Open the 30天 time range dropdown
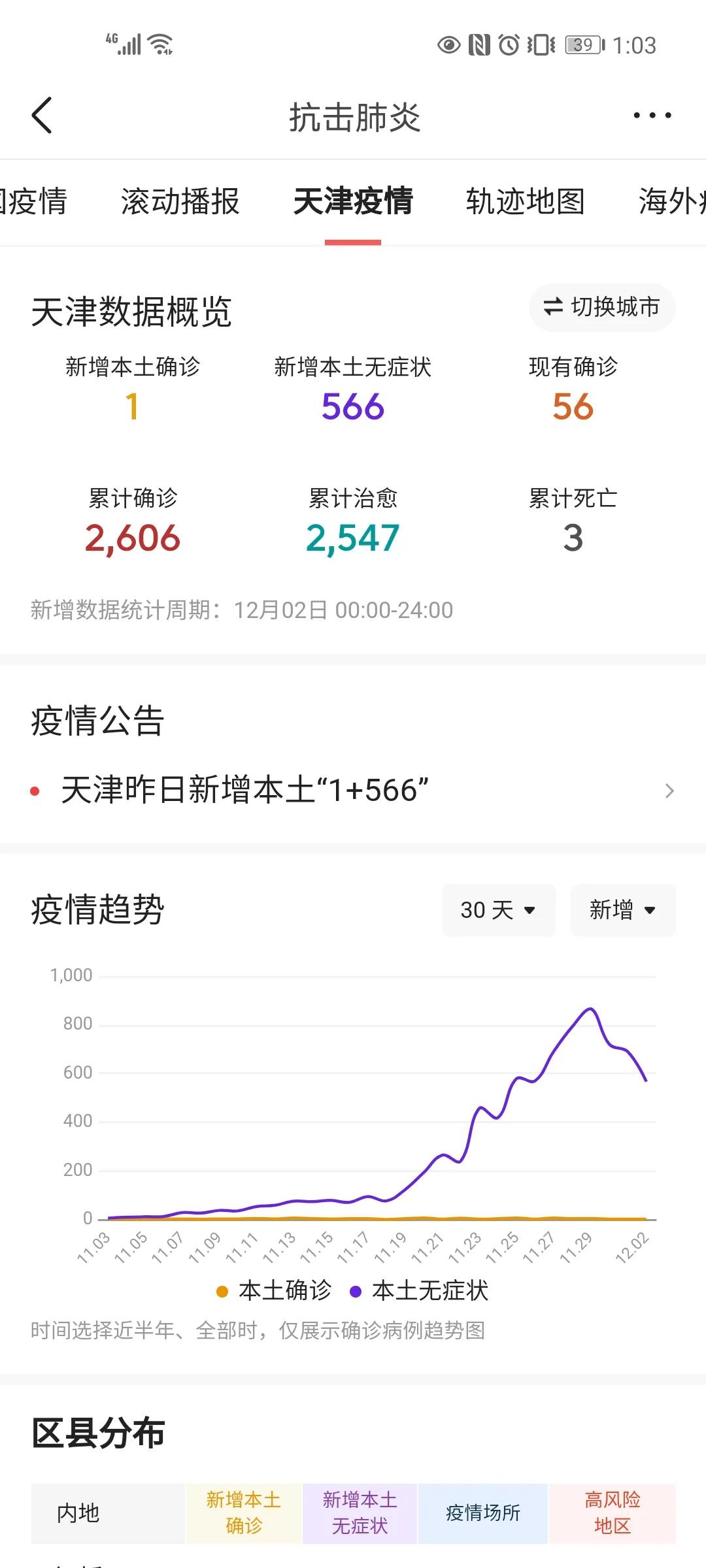The width and height of the screenshot is (706, 1568). pyautogui.click(x=499, y=910)
